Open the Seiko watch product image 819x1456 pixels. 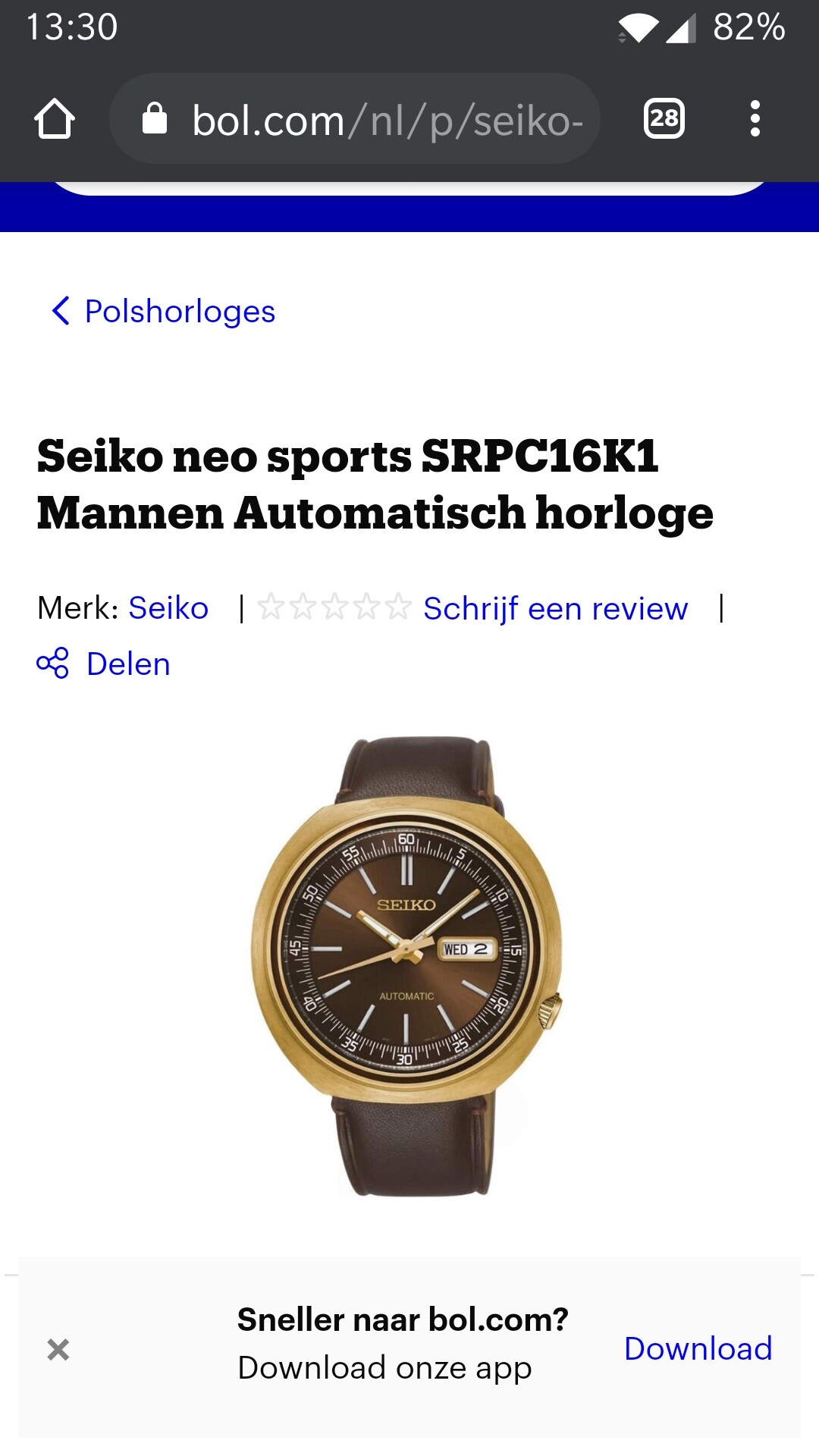tap(408, 966)
